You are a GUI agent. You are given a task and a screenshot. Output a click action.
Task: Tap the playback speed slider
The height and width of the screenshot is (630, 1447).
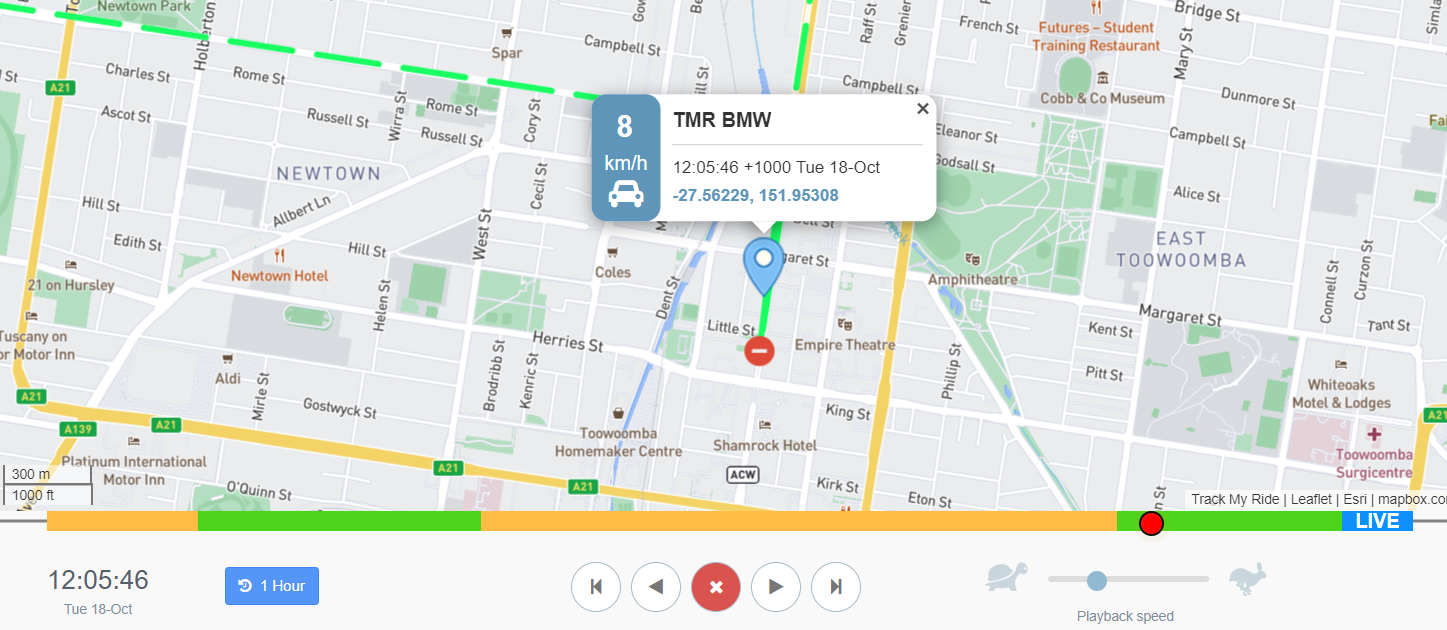pyautogui.click(x=1097, y=580)
